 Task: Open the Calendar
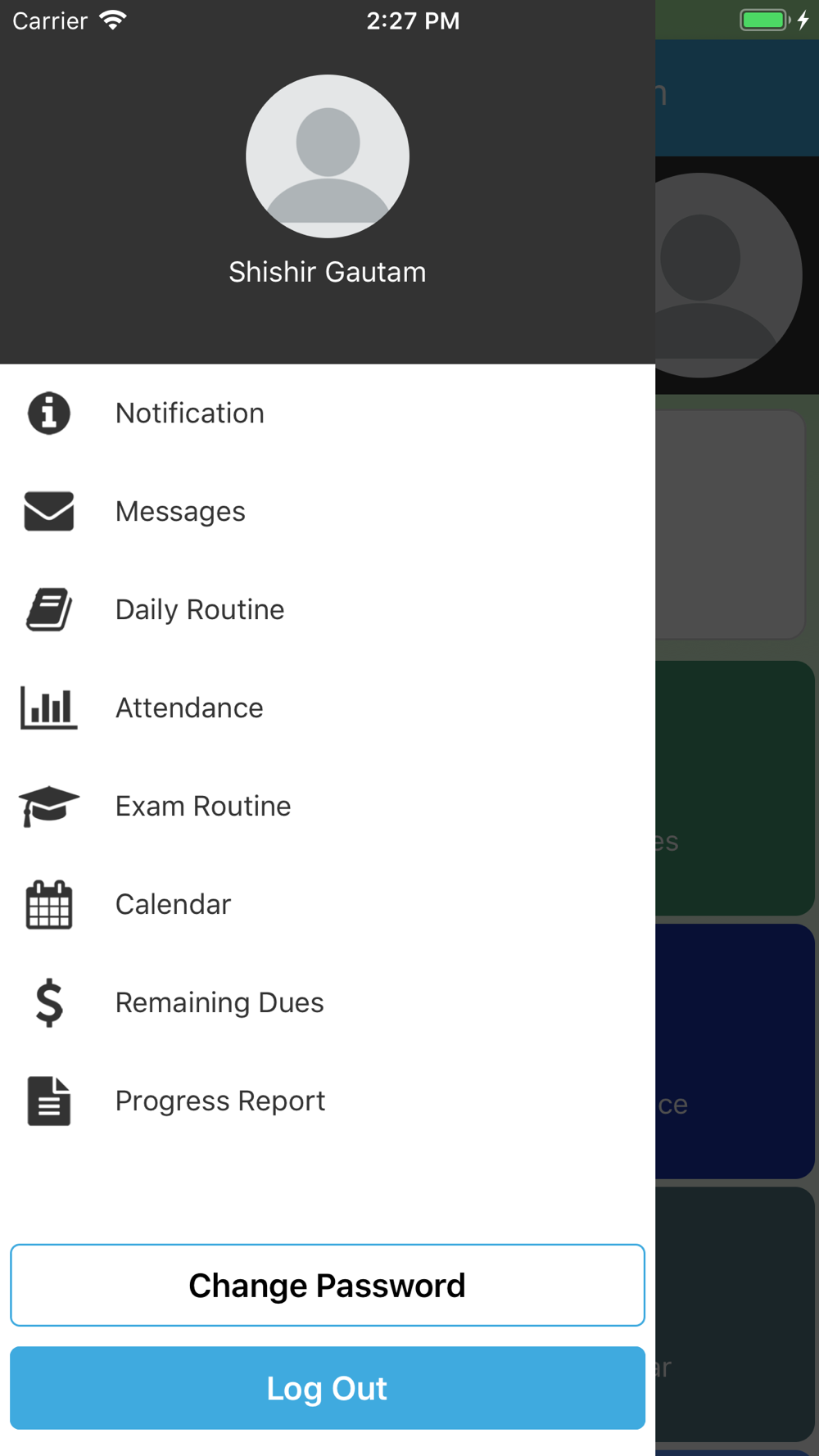coord(328,904)
